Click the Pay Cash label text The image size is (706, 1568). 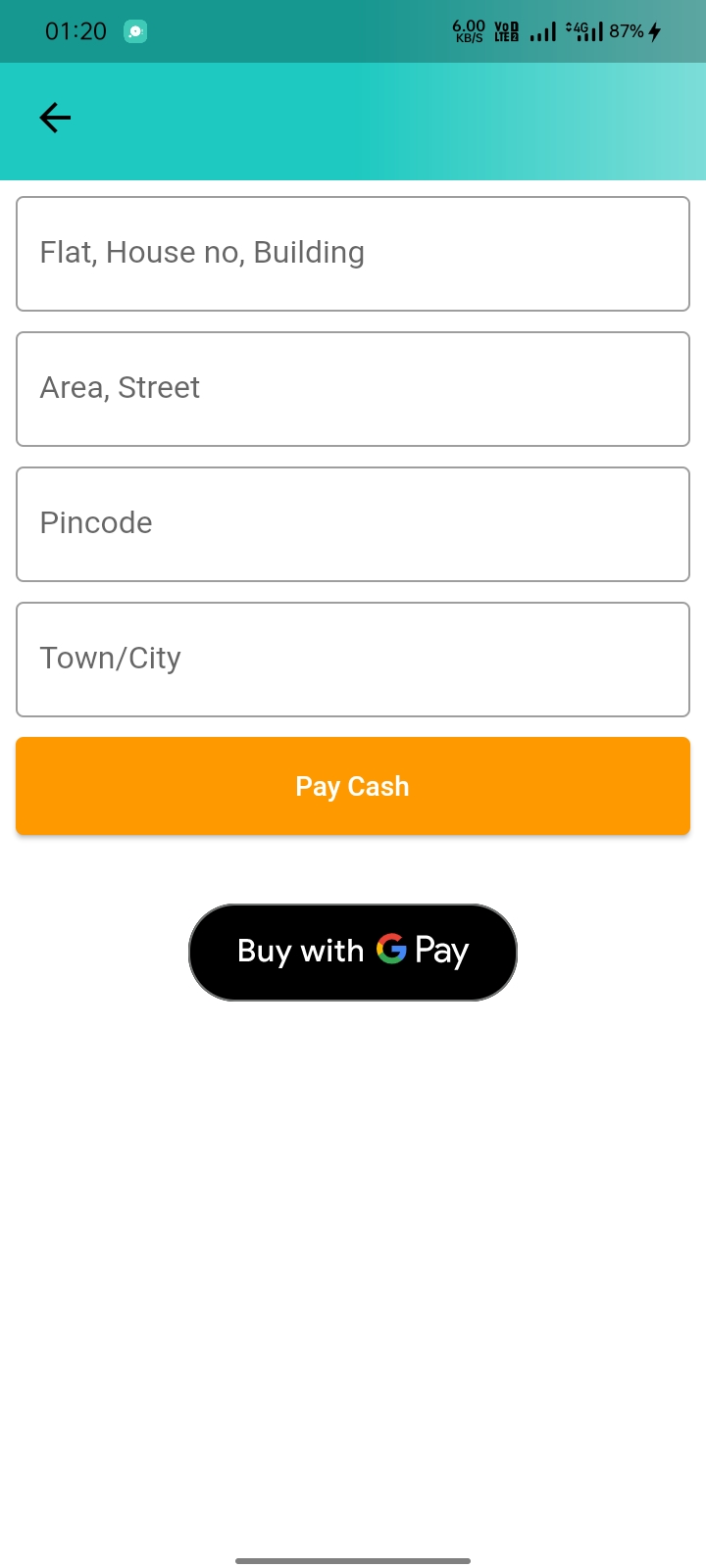coord(352,786)
